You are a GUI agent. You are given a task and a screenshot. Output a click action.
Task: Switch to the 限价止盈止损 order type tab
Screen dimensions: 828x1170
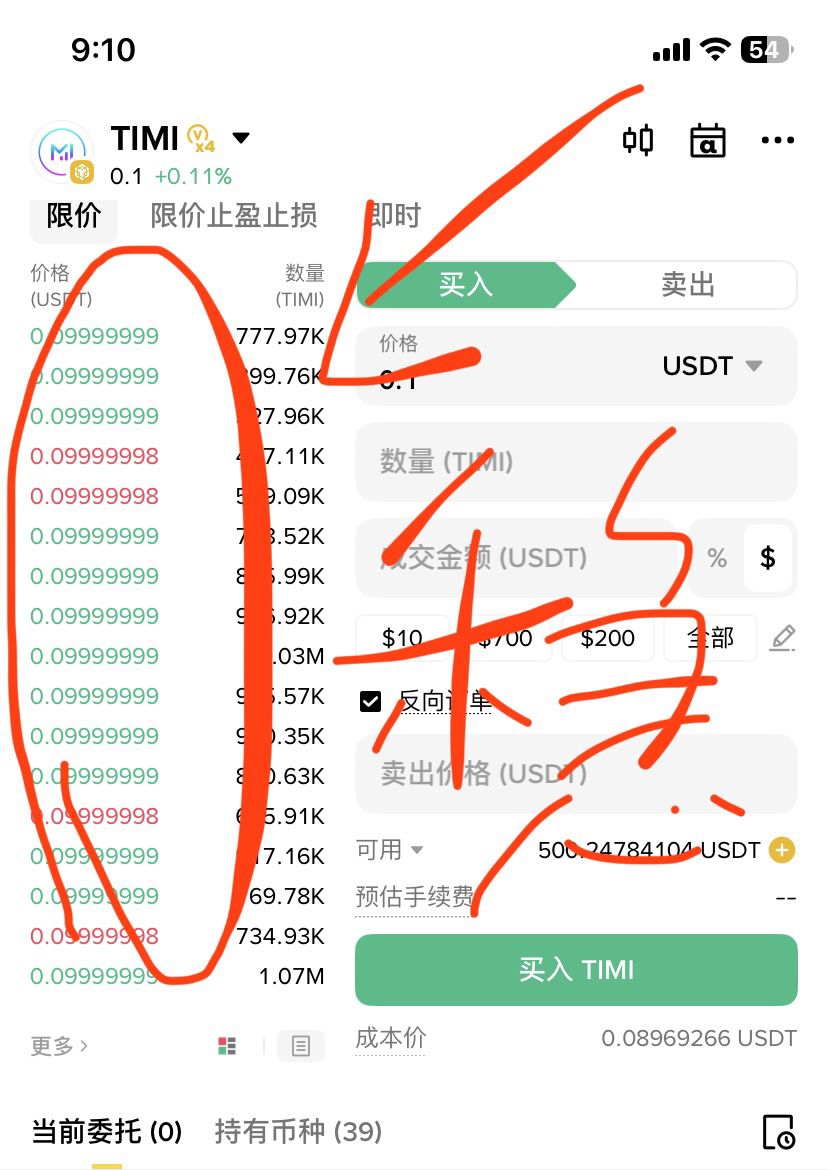click(234, 215)
